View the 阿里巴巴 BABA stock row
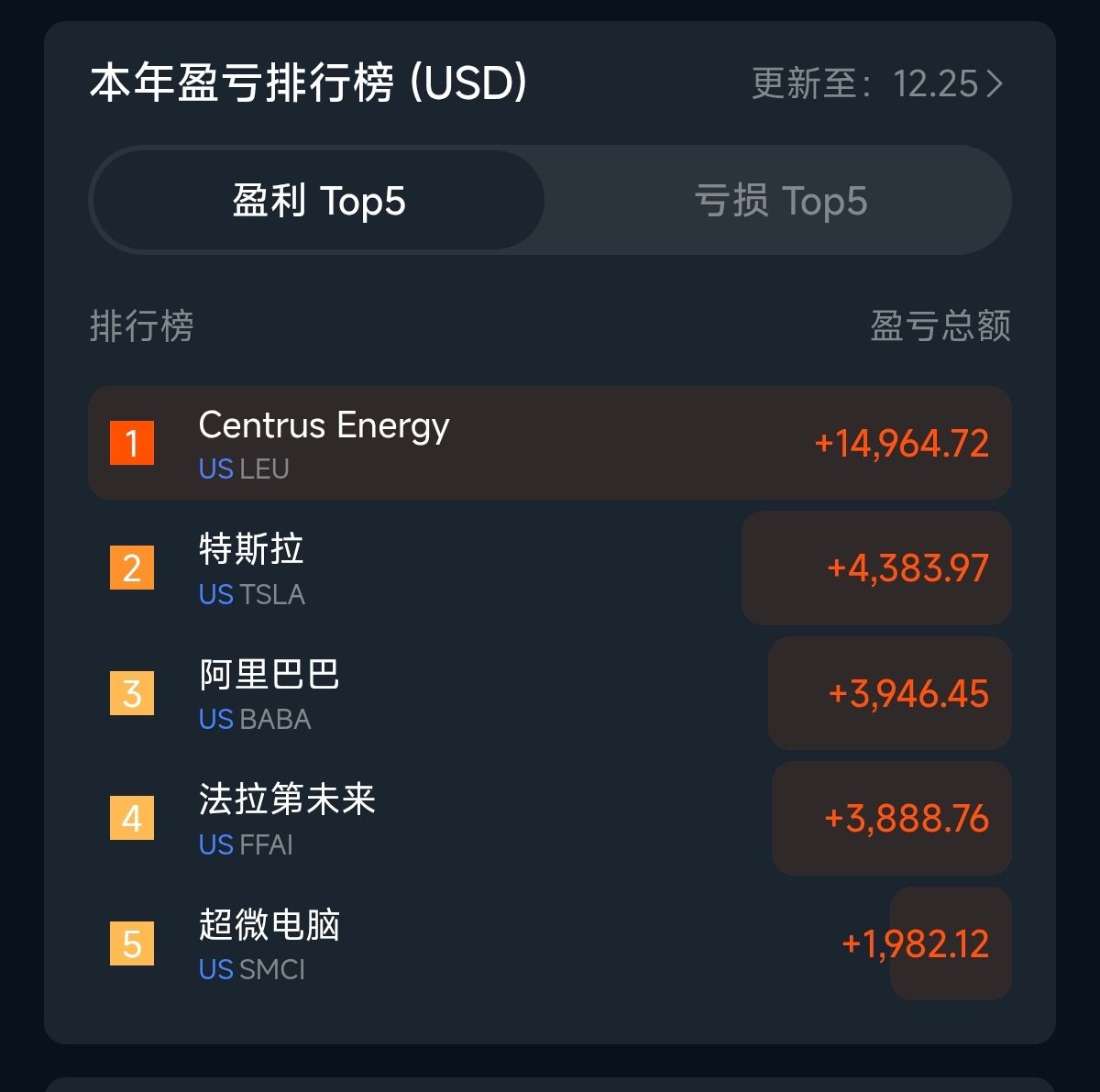Screen dimensions: 1100x1092 click(549, 694)
